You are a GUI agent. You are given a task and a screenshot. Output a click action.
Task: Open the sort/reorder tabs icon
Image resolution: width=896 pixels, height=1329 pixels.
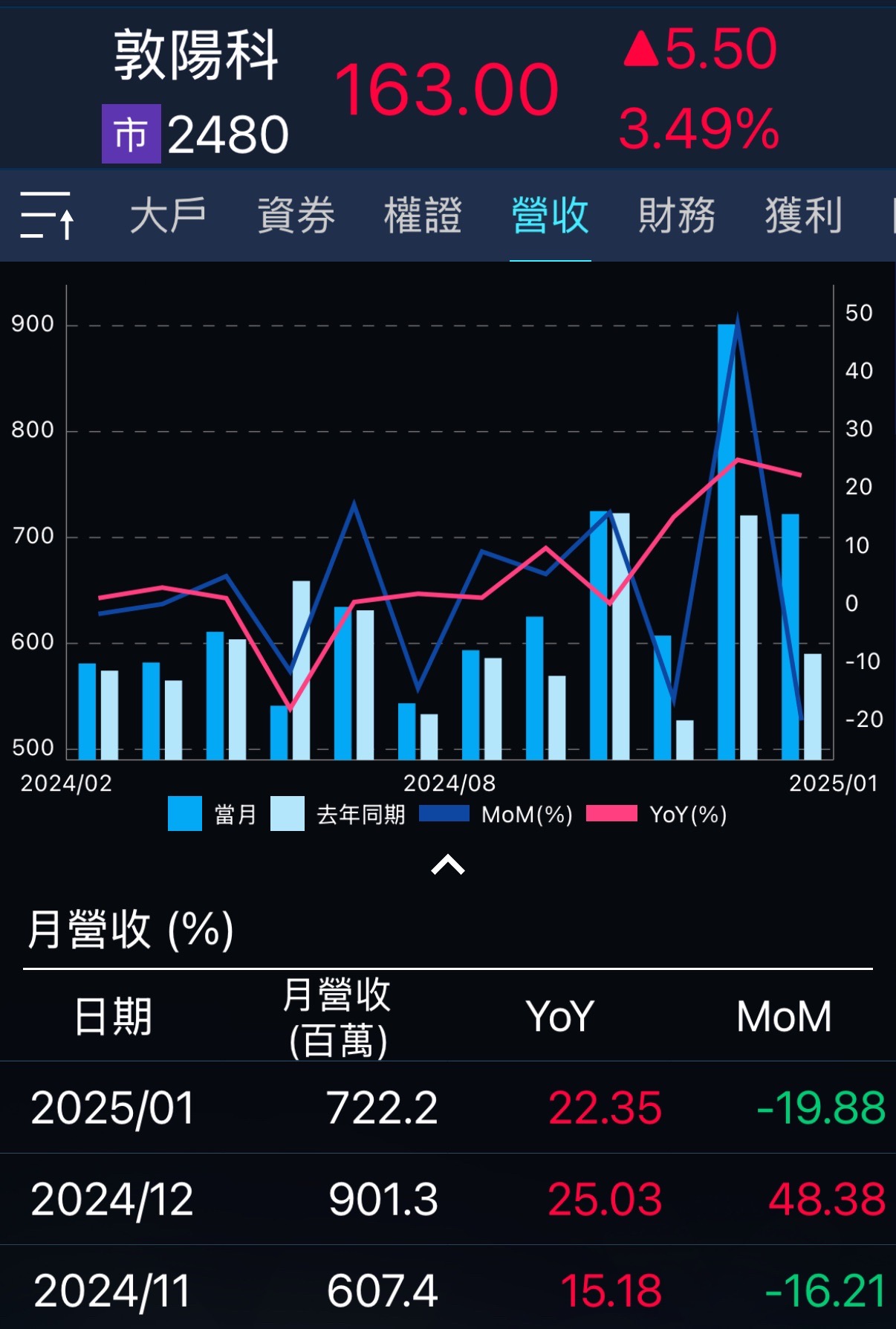coord(47,216)
